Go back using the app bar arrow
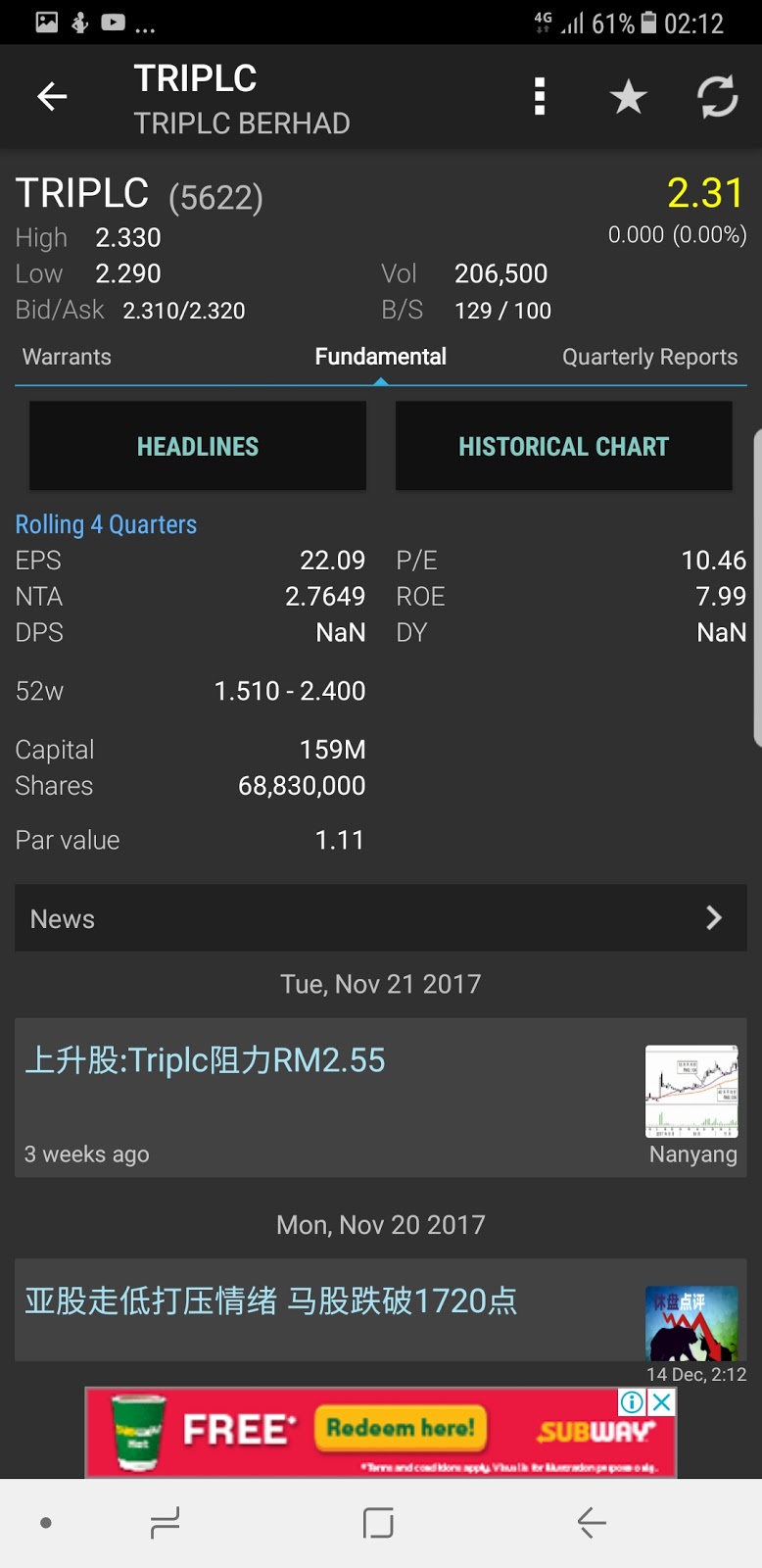The image size is (762, 1568). click(52, 96)
